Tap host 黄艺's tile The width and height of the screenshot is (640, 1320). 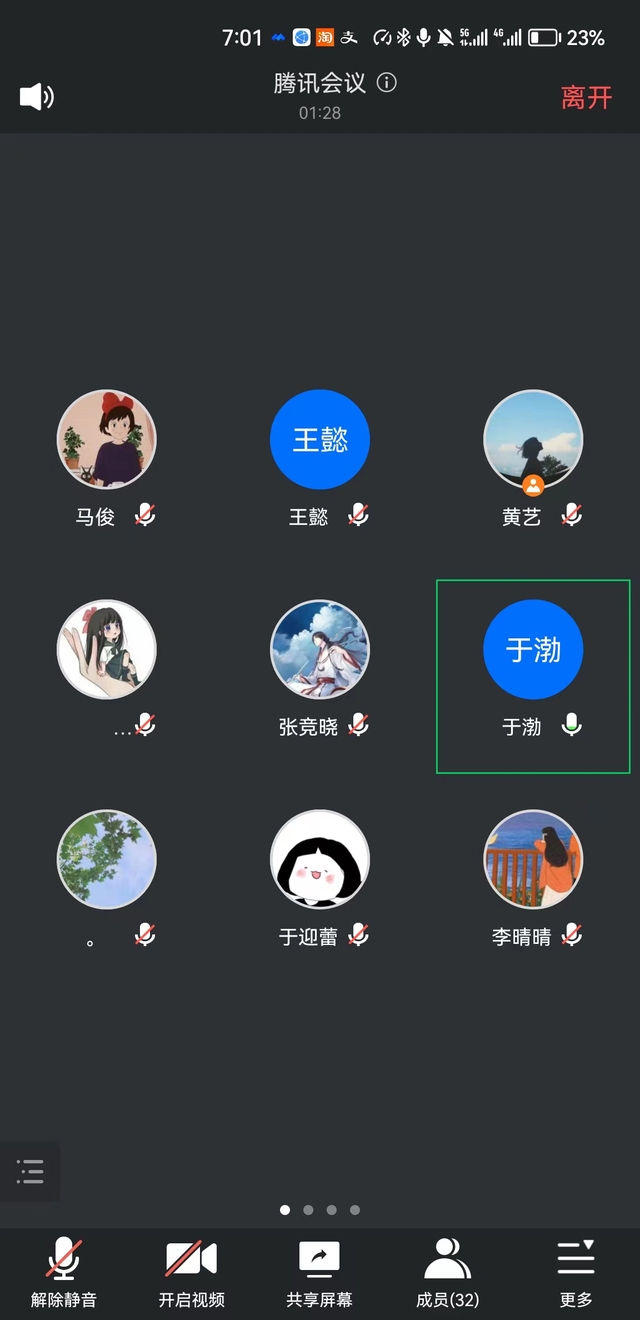[x=533, y=440]
